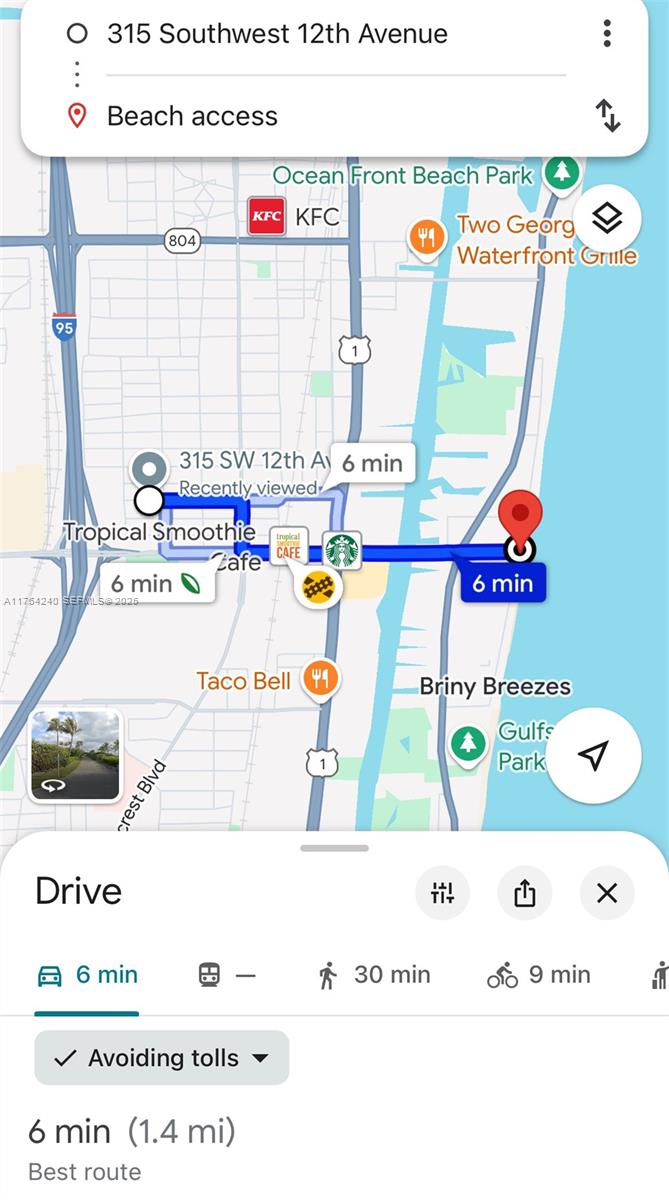Switch to walking 30 min mode
The height and width of the screenshot is (1200, 669).
click(374, 975)
